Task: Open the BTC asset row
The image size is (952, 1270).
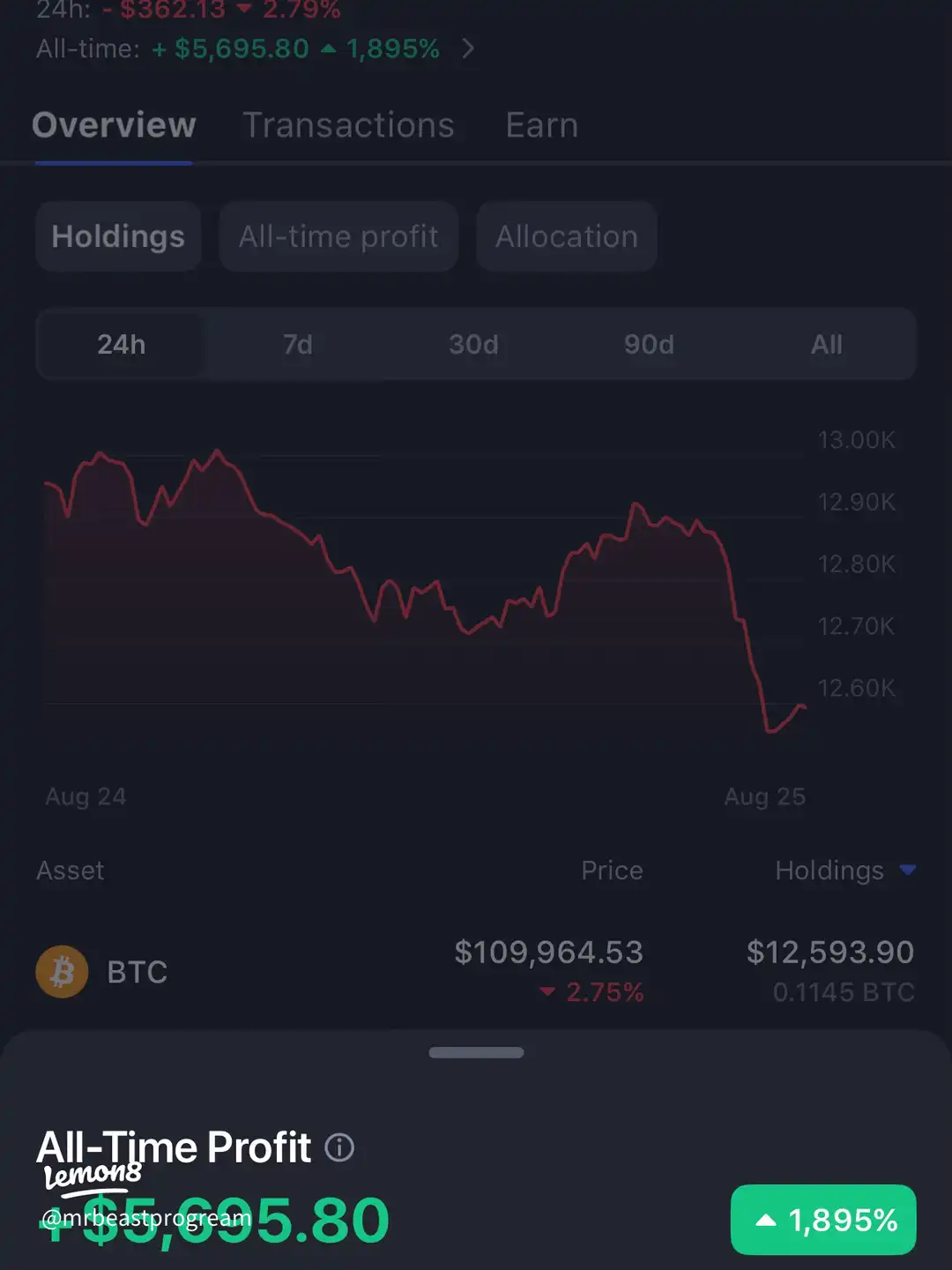Action: 476,972
